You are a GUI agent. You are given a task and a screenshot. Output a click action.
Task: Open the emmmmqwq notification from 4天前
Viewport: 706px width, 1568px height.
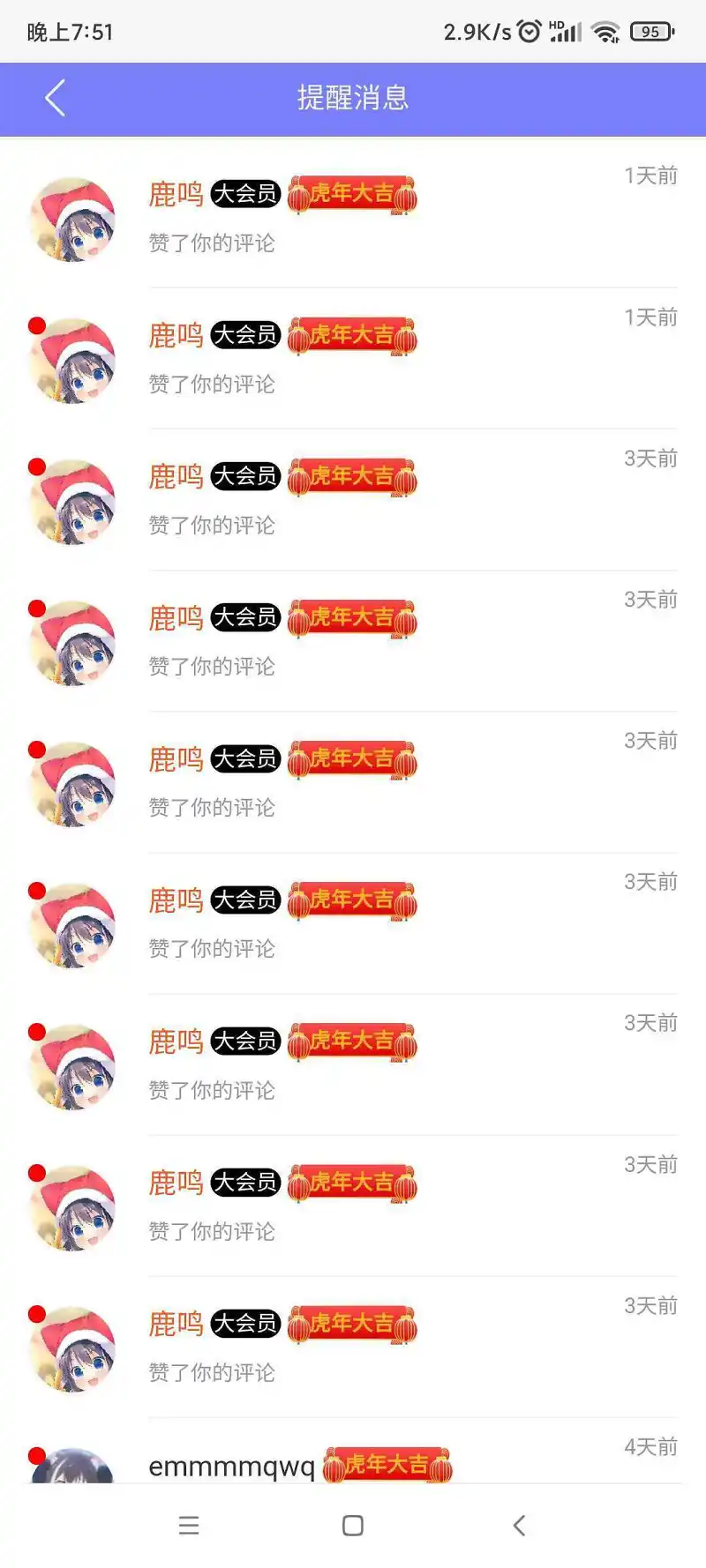click(x=353, y=1452)
